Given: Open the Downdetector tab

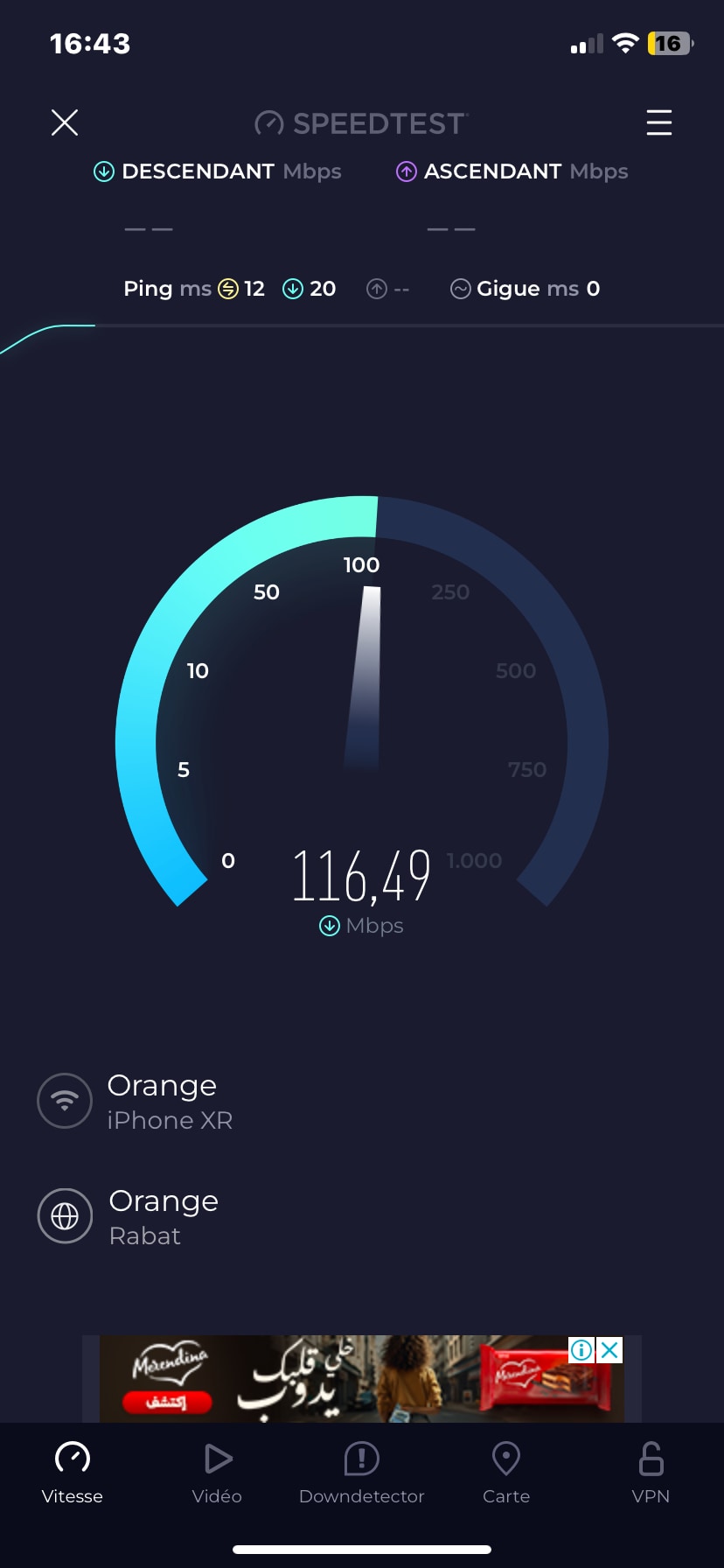Looking at the screenshot, I should point(361,1473).
